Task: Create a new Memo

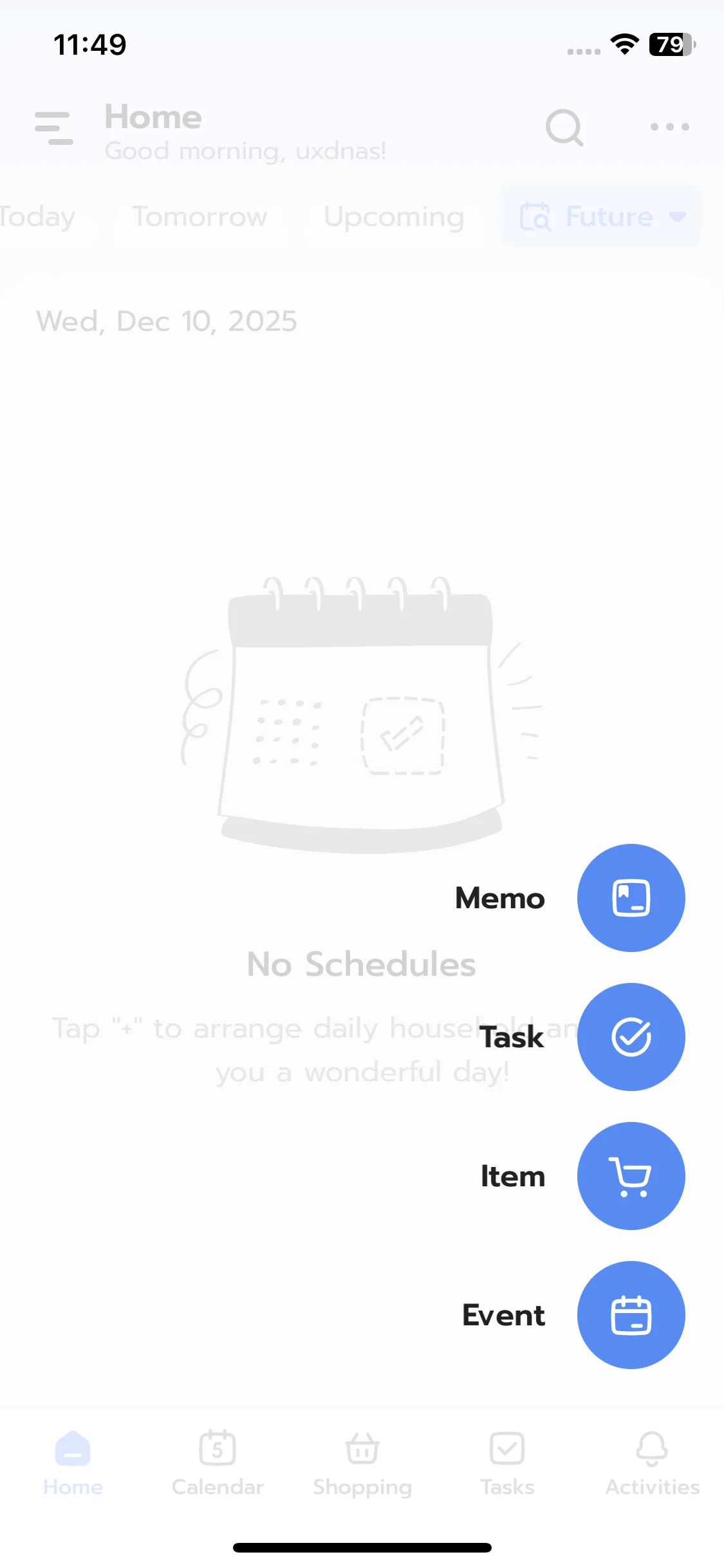Action: 631,897
